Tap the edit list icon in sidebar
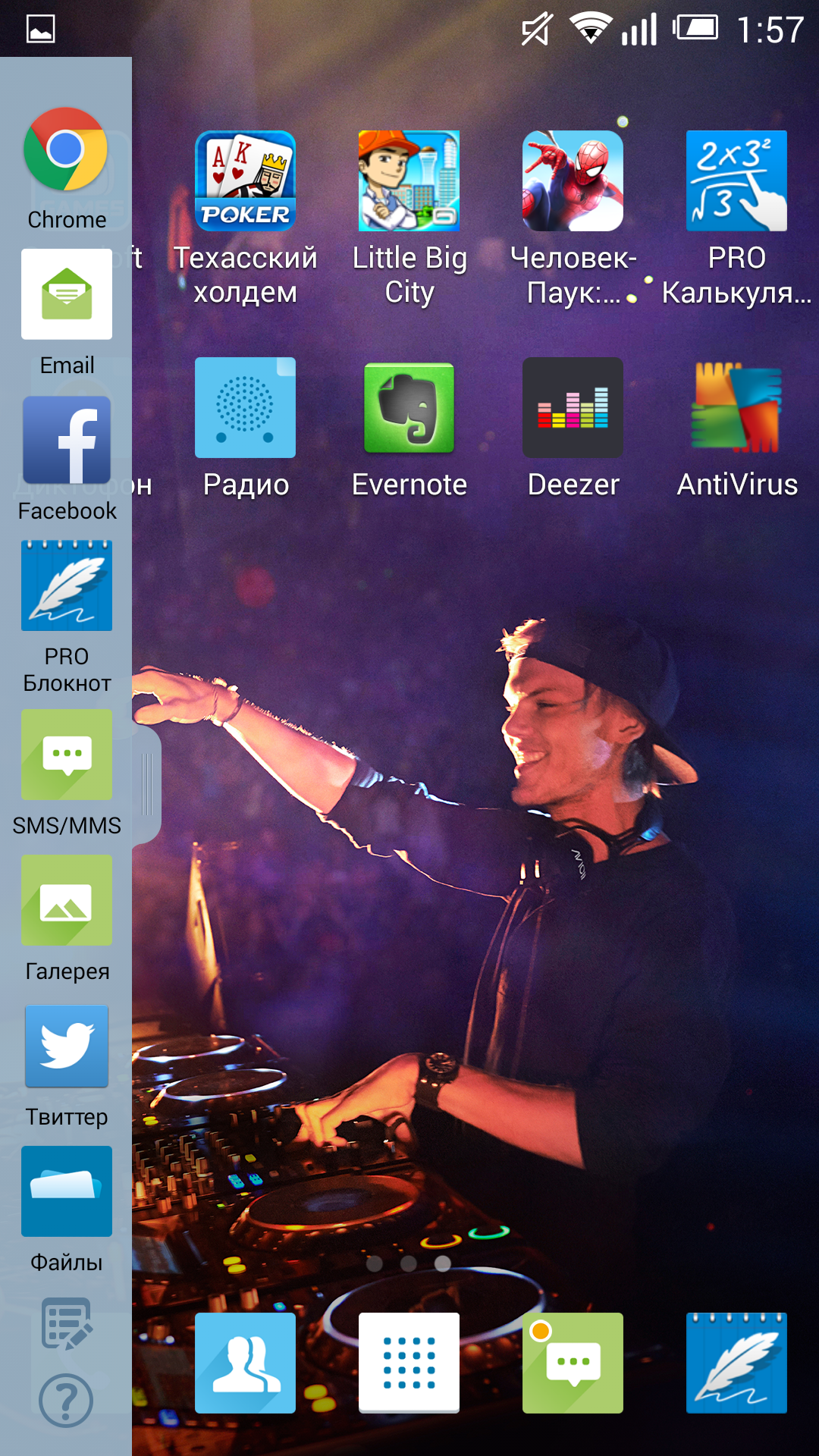Image resolution: width=819 pixels, height=1456 pixels. (x=67, y=1323)
